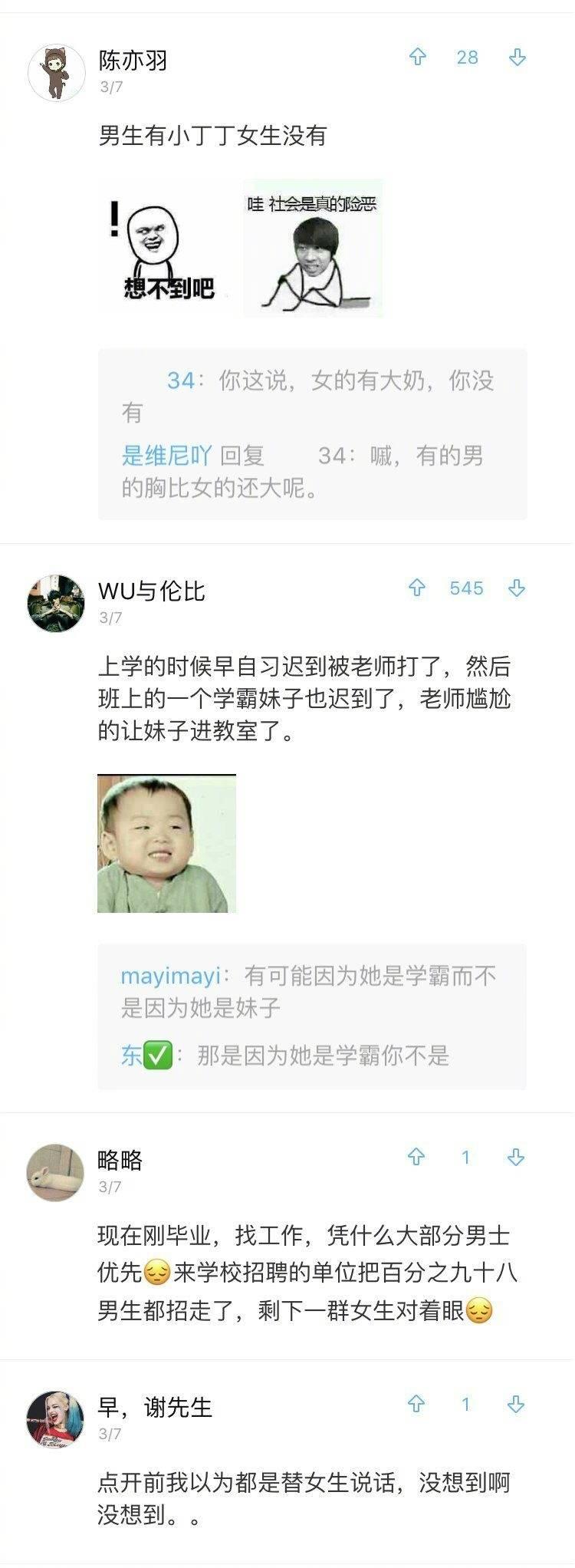This screenshot has height=1568, width=575.
Task: Open the 社会是真的险恶 meme image
Action: pos(313,249)
